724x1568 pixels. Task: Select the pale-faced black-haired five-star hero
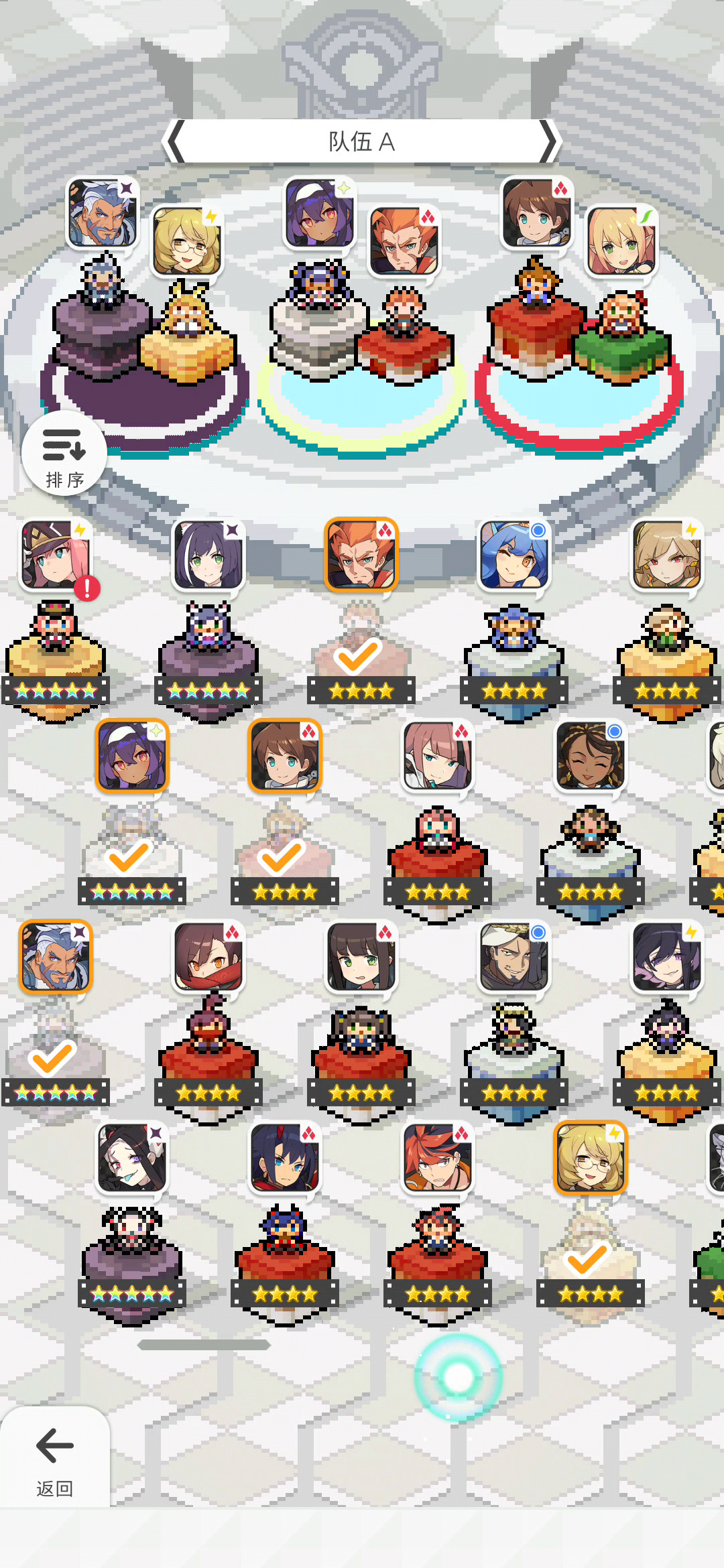click(x=132, y=1158)
